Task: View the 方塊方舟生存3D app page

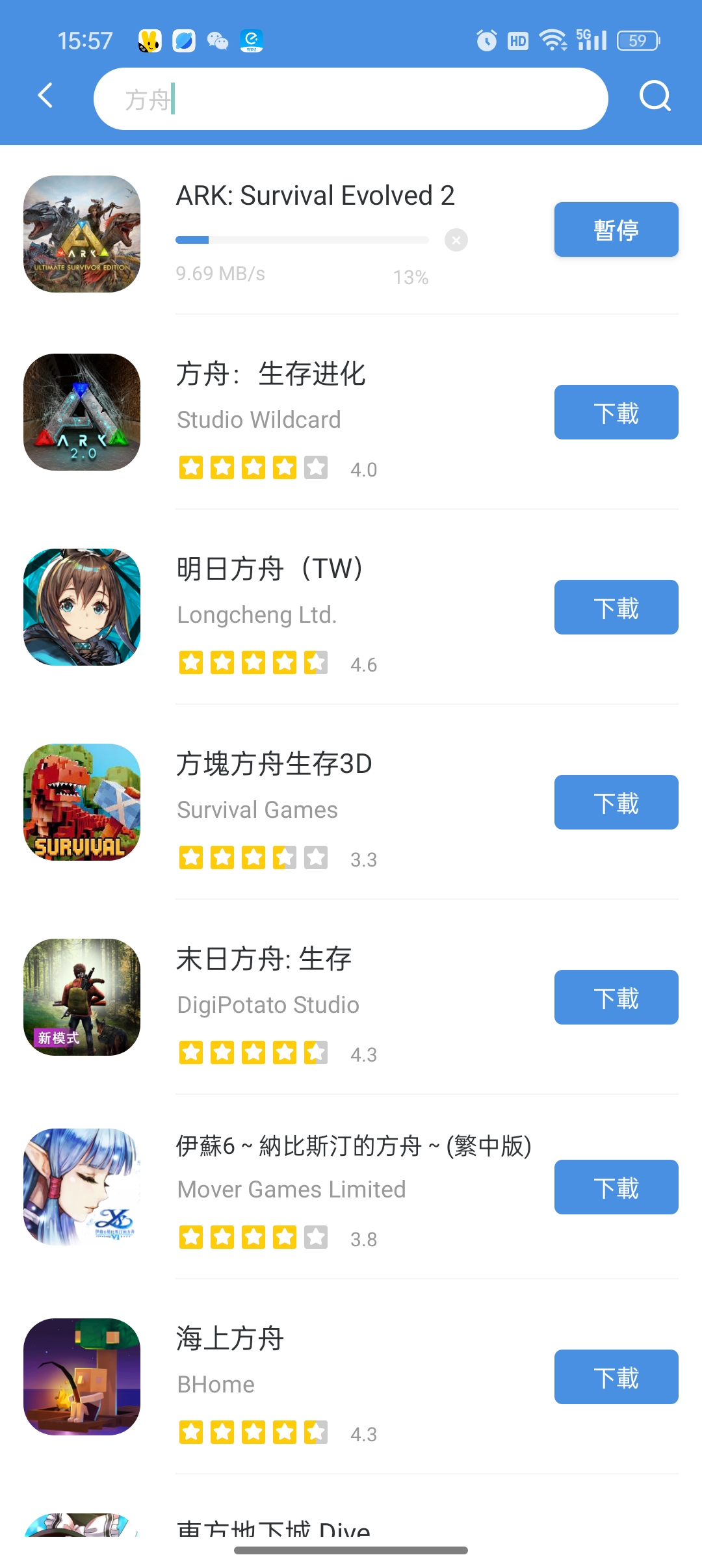Action: [x=273, y=764]
